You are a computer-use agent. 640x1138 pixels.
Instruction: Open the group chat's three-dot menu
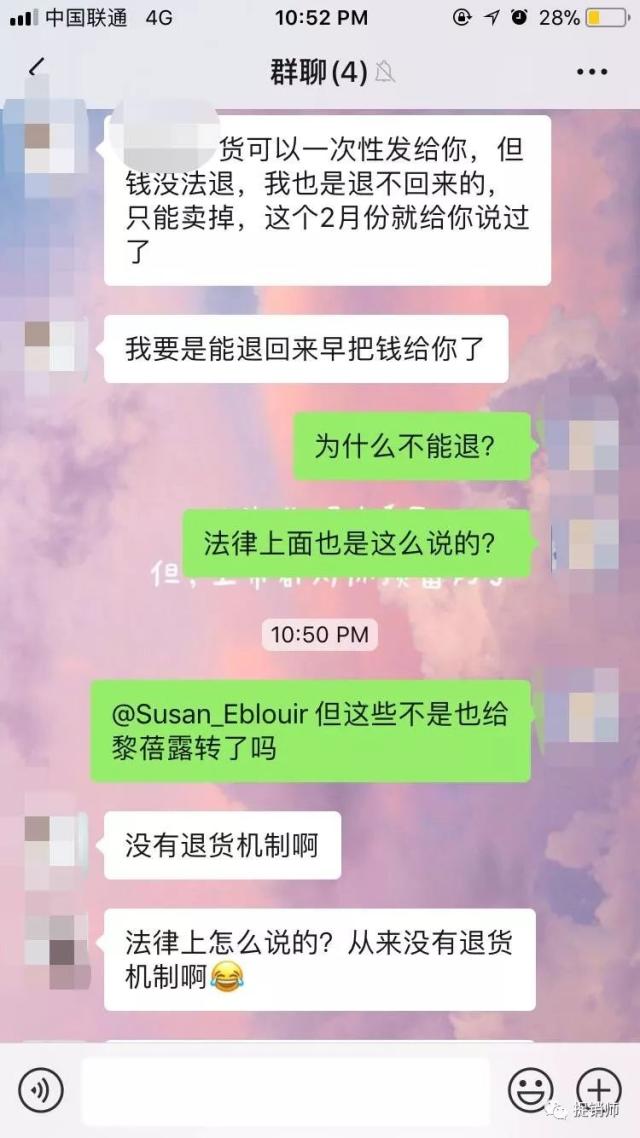click(592, 71)
